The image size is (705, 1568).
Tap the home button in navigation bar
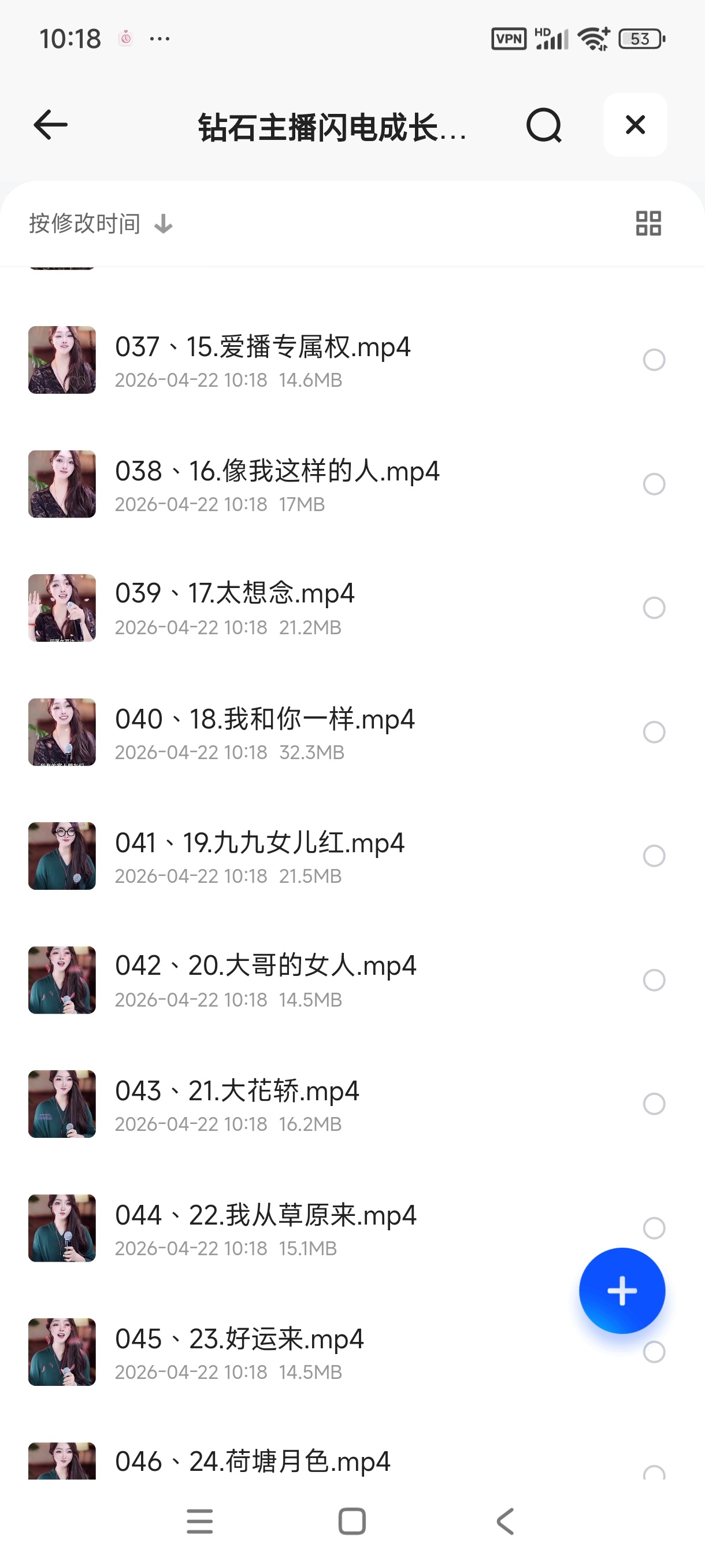pos(352,1522)
